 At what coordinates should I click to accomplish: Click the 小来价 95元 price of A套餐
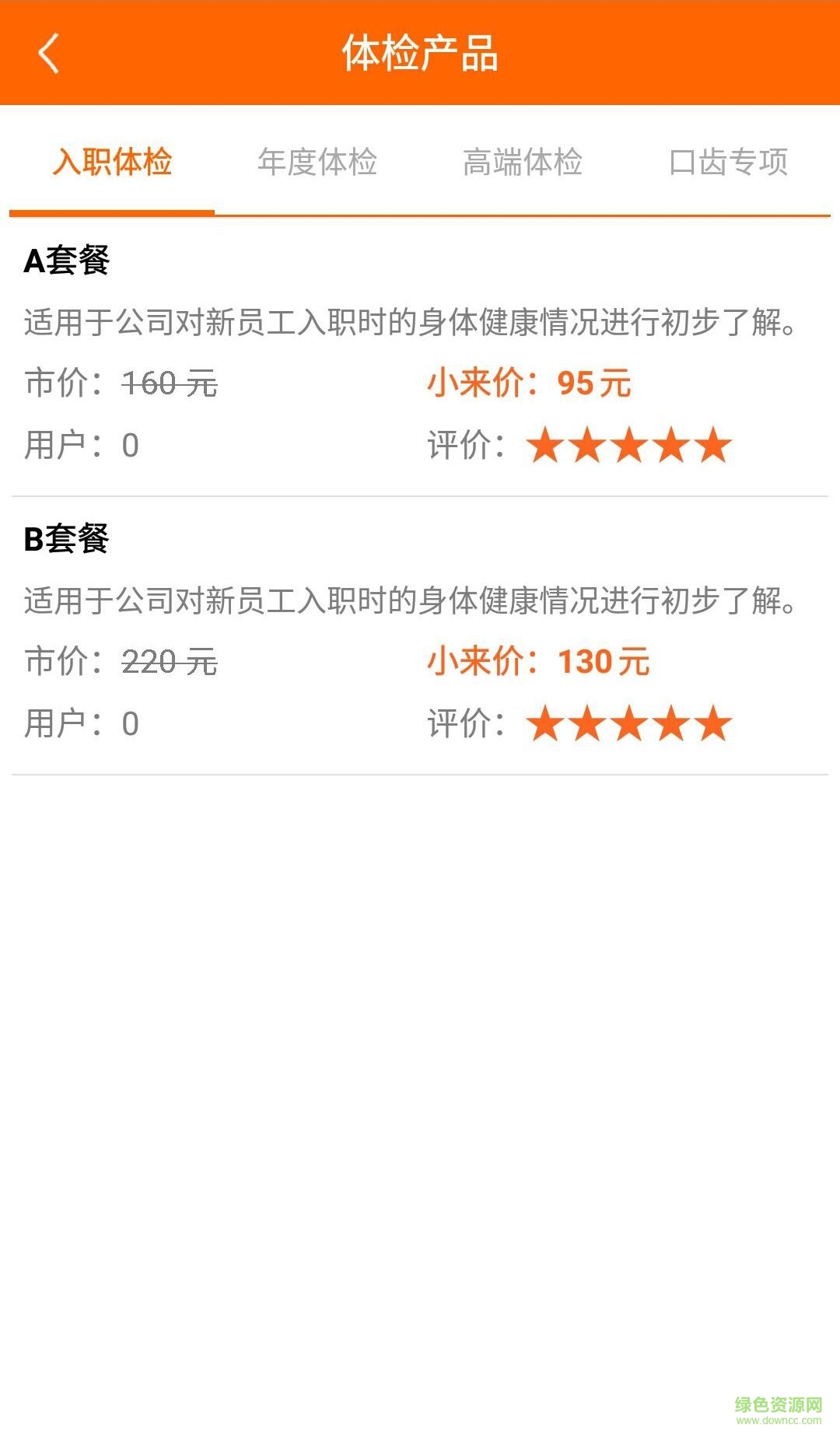[529, 381]
